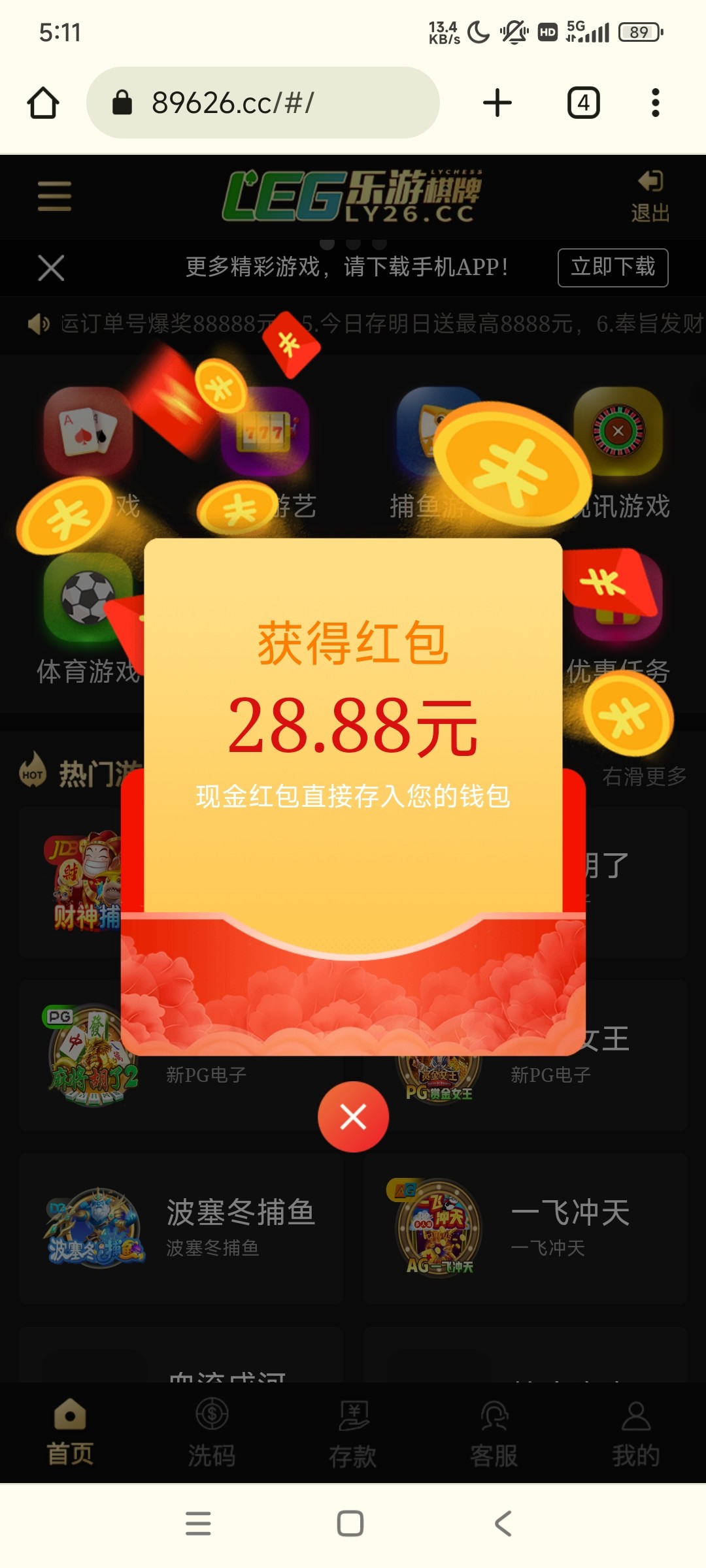Viewport: 706px width, 1568px height.
Task: Switch to the 我的 tab
Action: (x=635, y=1431)
